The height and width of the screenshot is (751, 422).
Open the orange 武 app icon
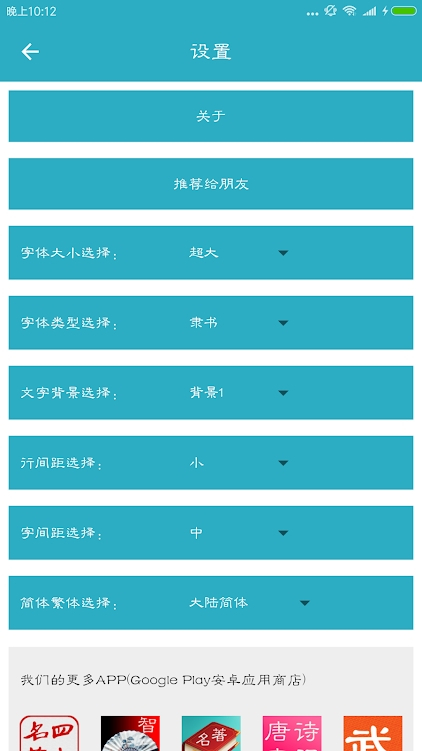point(373,733)
